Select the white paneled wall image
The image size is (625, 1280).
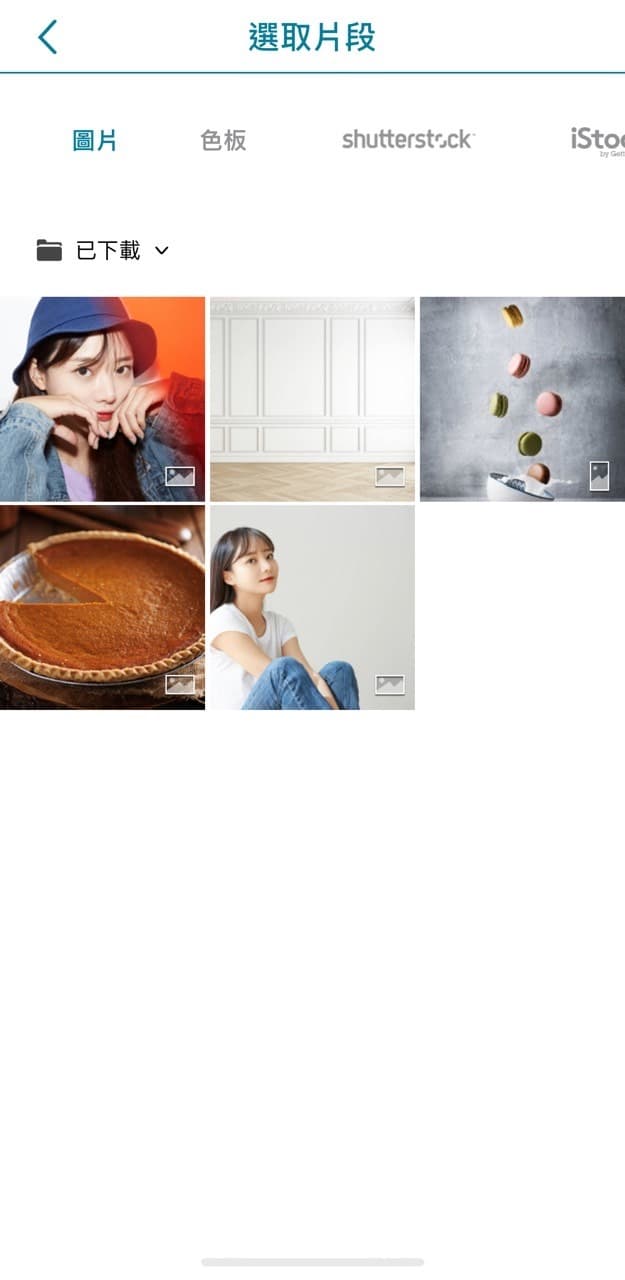[x=312, y=399]
